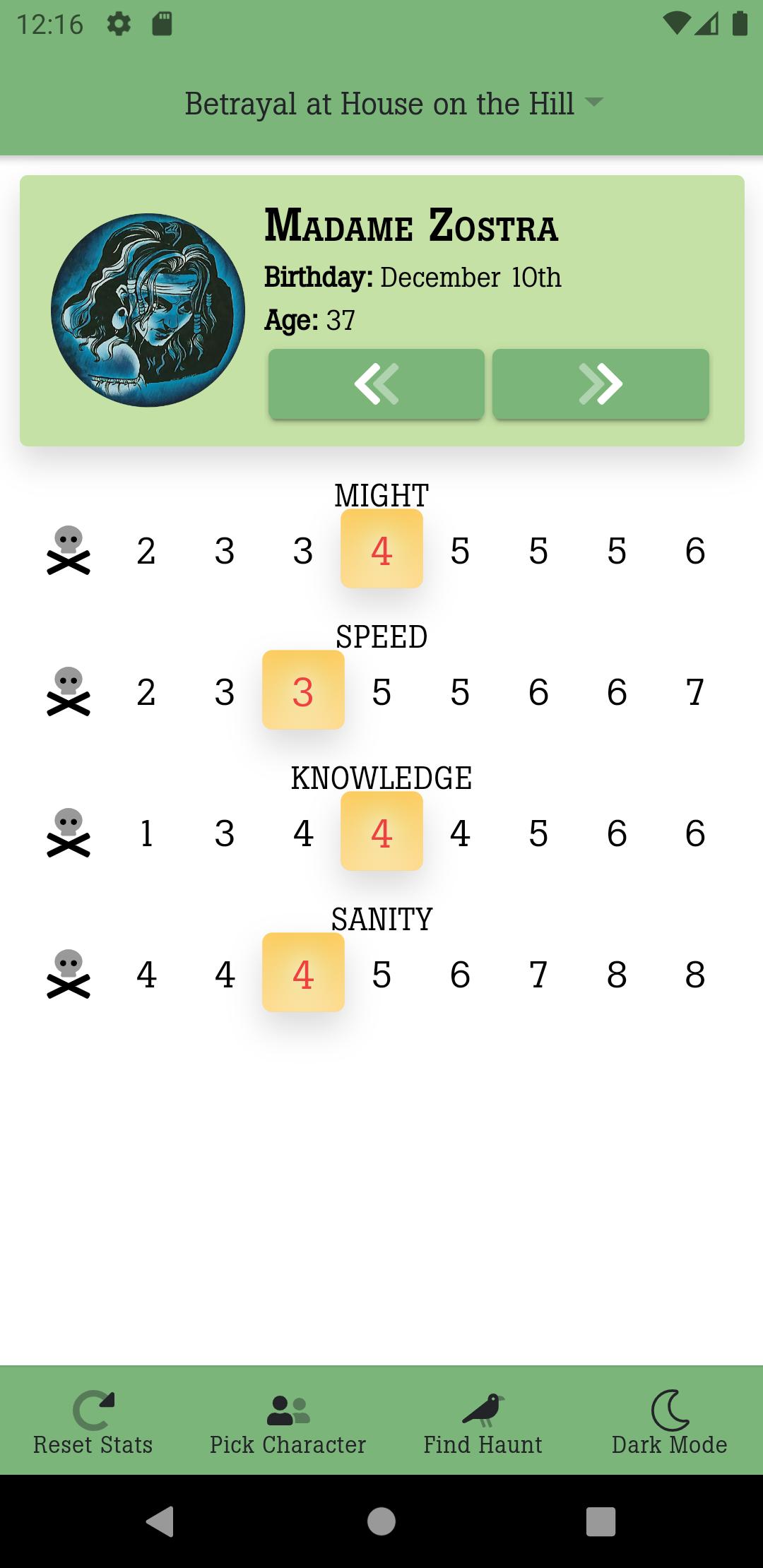
Task: Set Knowledge to the skull
Action: click(x=69, y=833)
